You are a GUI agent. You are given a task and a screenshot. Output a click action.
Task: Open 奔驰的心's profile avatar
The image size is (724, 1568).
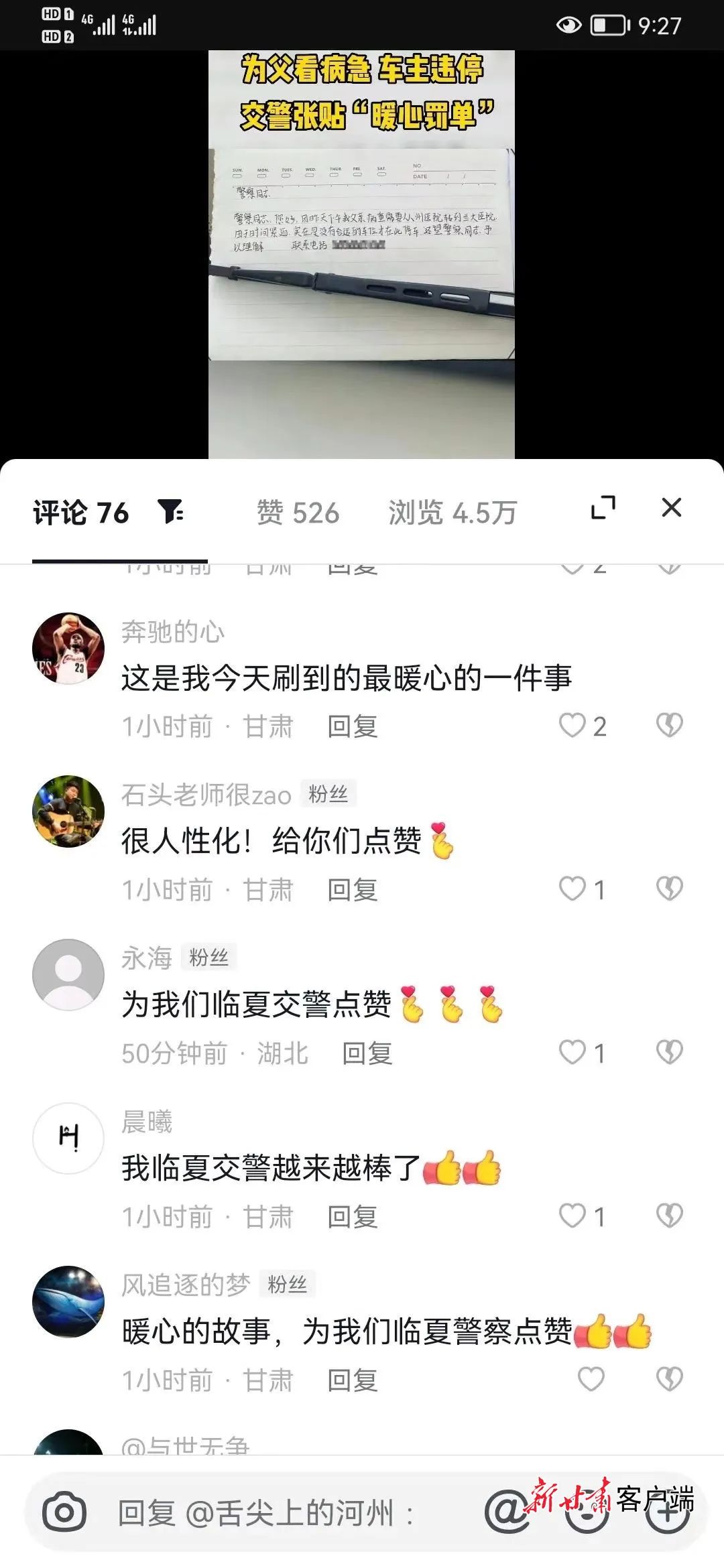[x=68, y=648]
